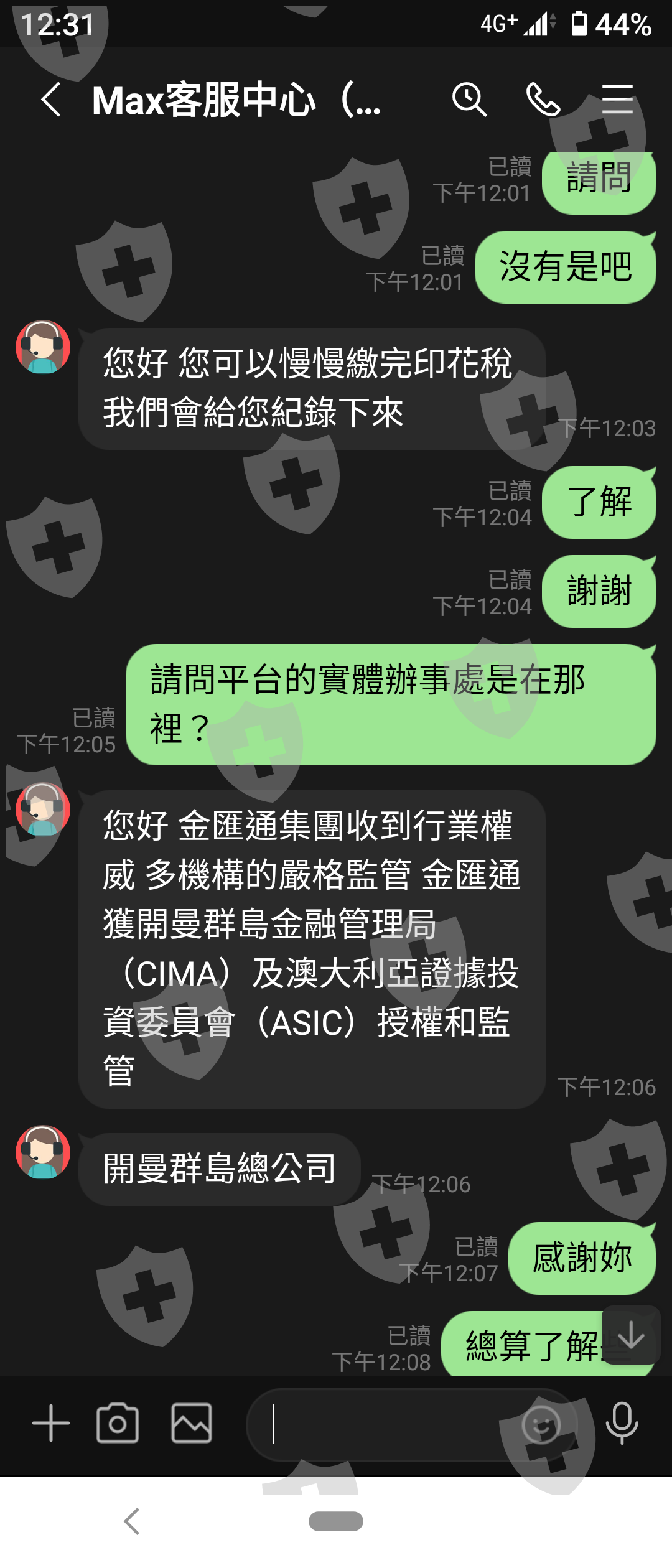Open the photo gallery picker
672x1568 pixels.
[192, 1423]
